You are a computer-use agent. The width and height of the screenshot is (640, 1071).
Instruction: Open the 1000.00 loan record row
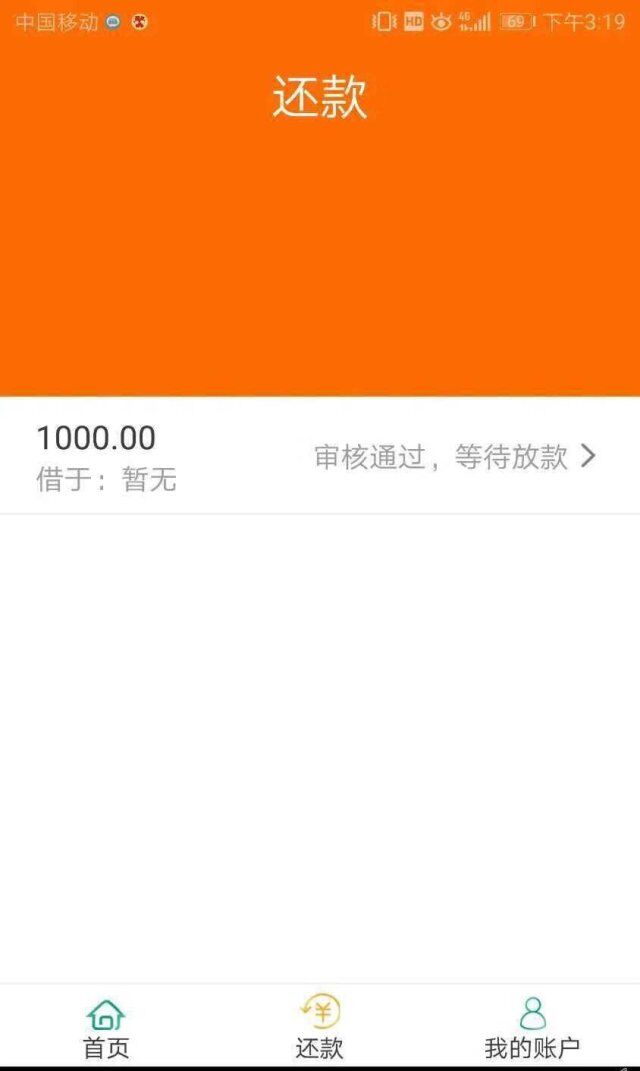click(320, 456)
